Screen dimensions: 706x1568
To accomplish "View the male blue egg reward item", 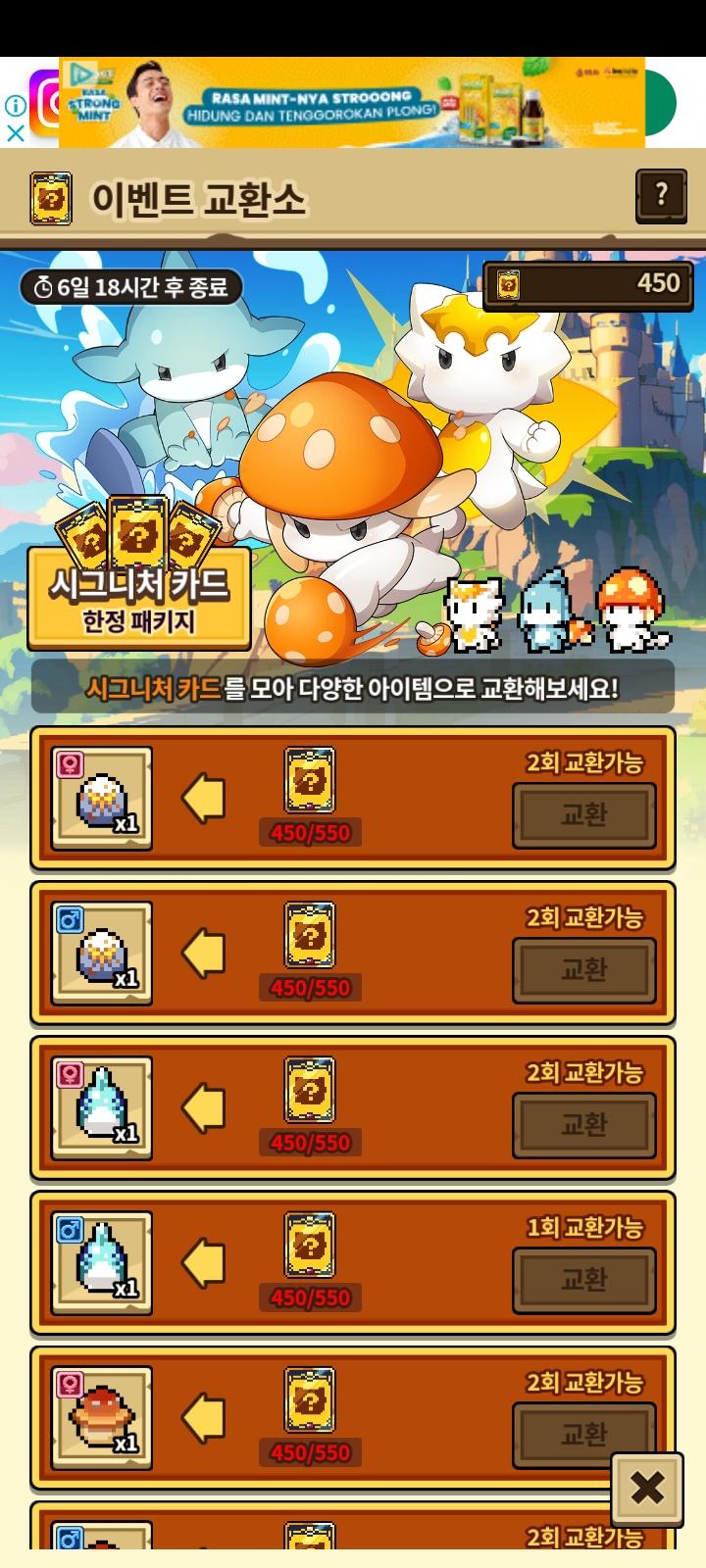I will 102,1262.
